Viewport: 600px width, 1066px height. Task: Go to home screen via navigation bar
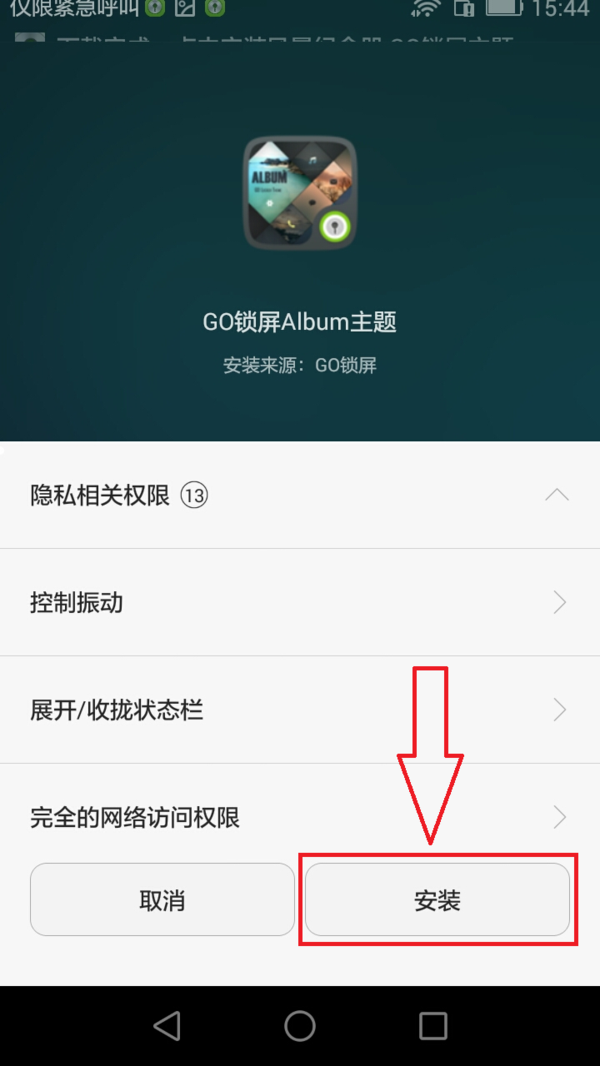[x=300, y=1025]
